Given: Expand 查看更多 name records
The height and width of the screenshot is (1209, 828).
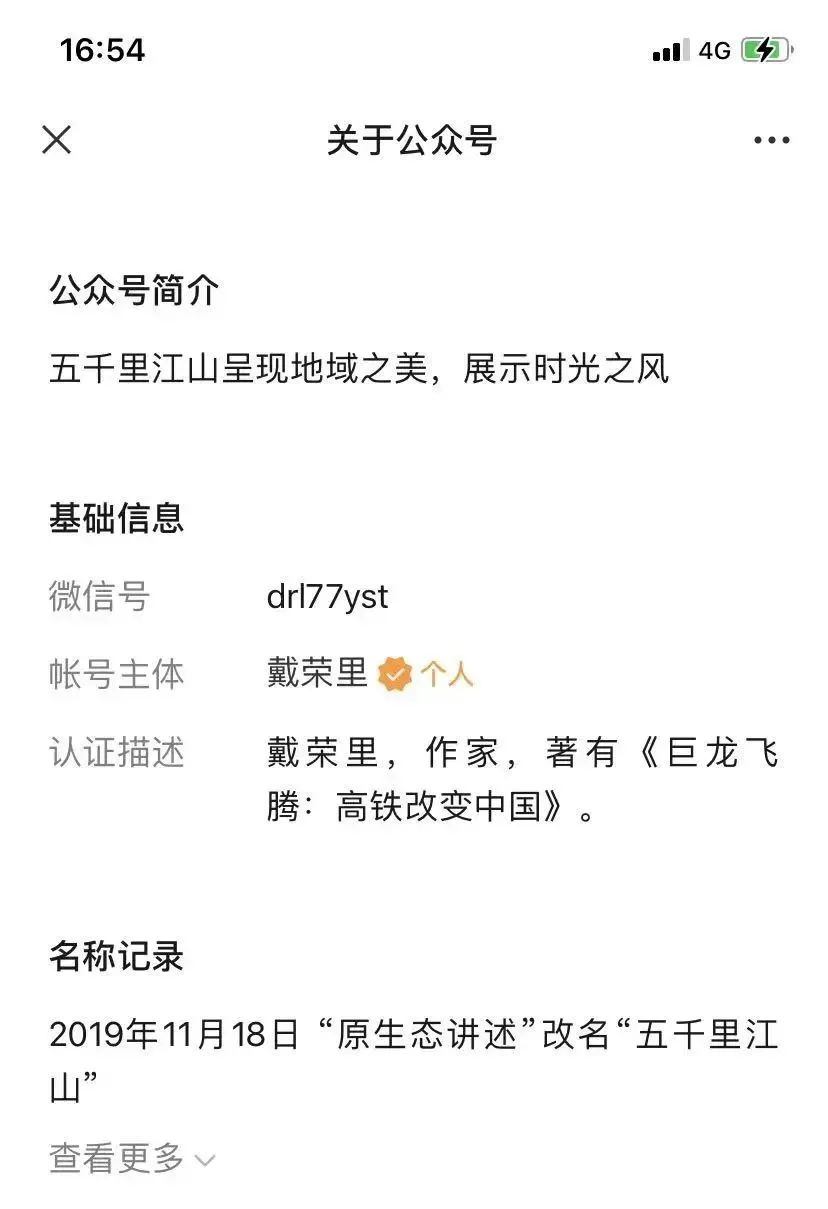Looking at the screenshot, I should [x=131, y=1159].
